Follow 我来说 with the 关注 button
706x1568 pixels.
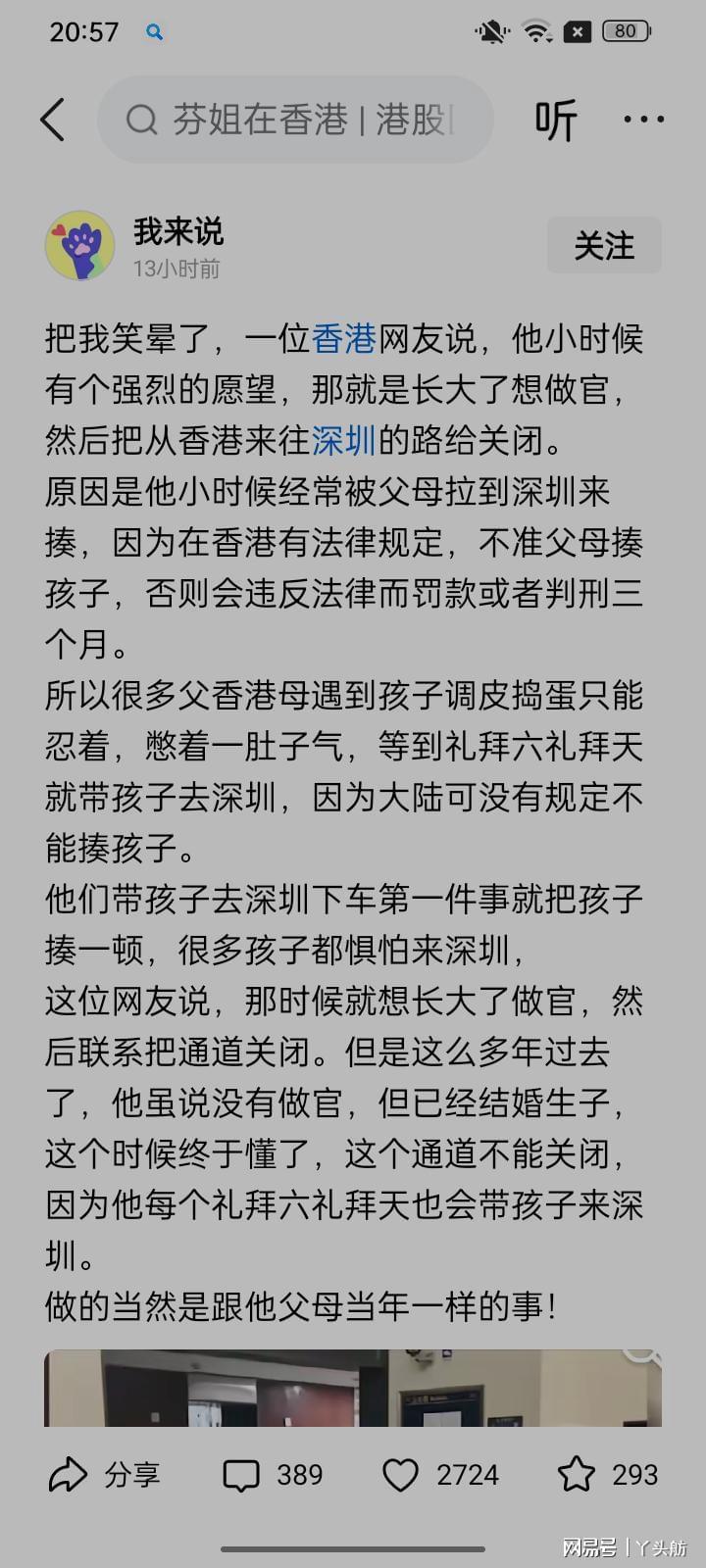(604, 245)
